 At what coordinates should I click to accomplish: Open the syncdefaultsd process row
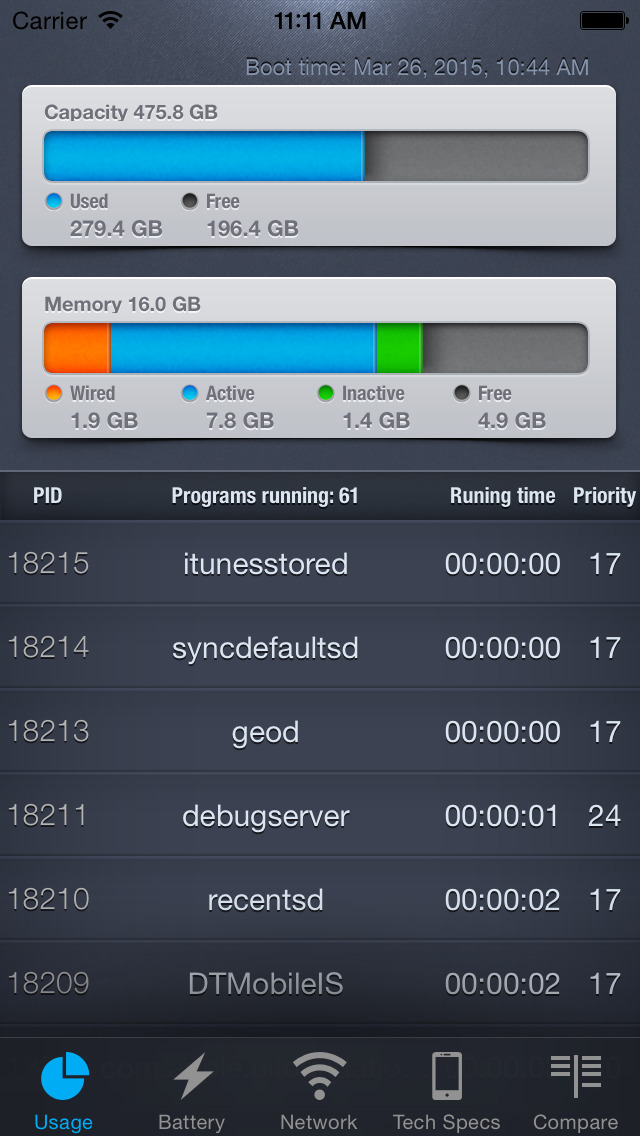[x=320, y=648]
